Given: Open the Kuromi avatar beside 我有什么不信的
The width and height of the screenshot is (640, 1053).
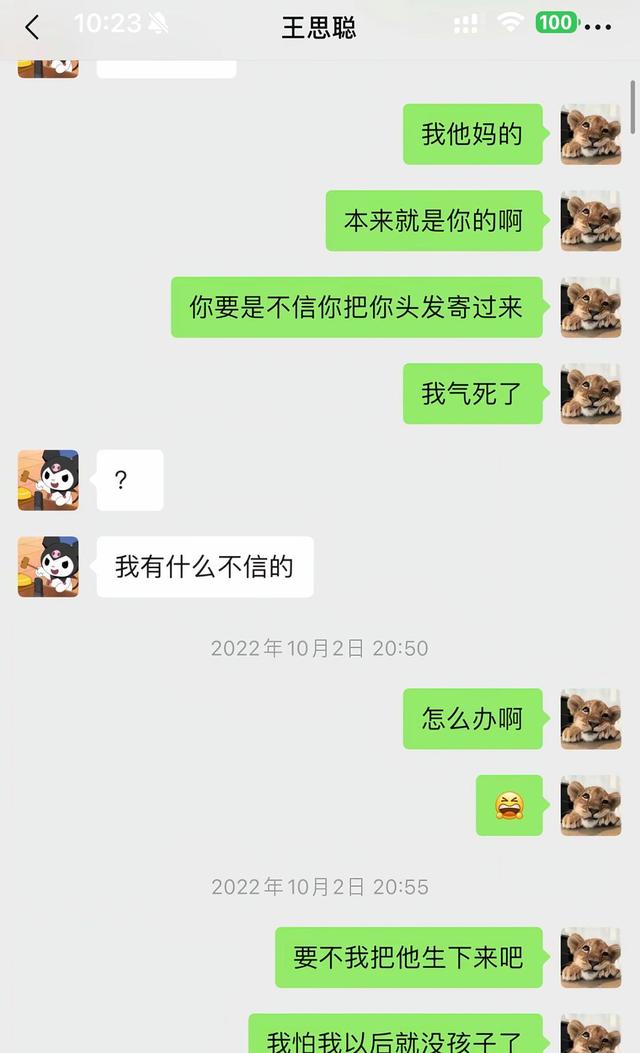Looking at the screenshot, I should (48, 566).
